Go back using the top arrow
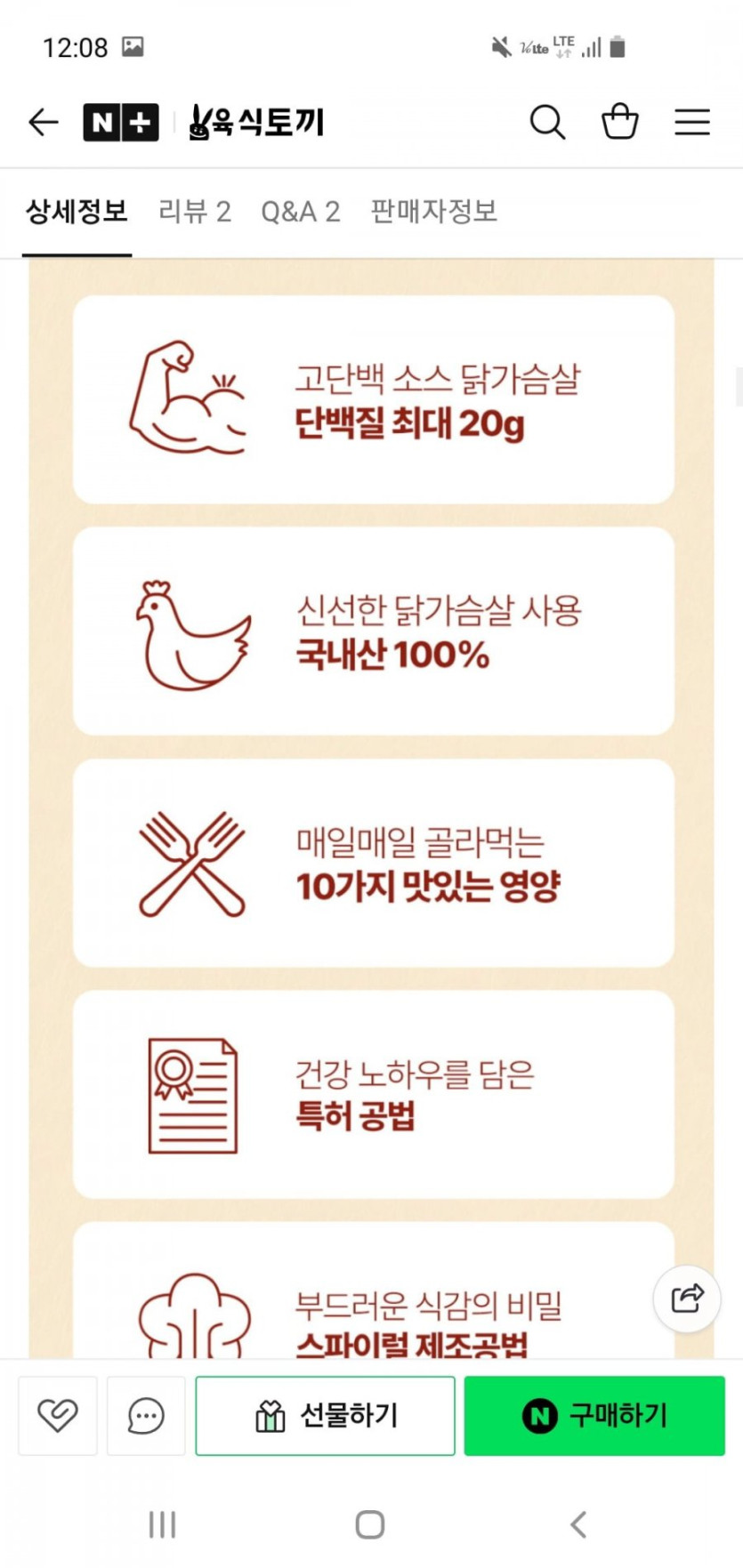This screenshot has height=1568, width=743. (43, 122)
